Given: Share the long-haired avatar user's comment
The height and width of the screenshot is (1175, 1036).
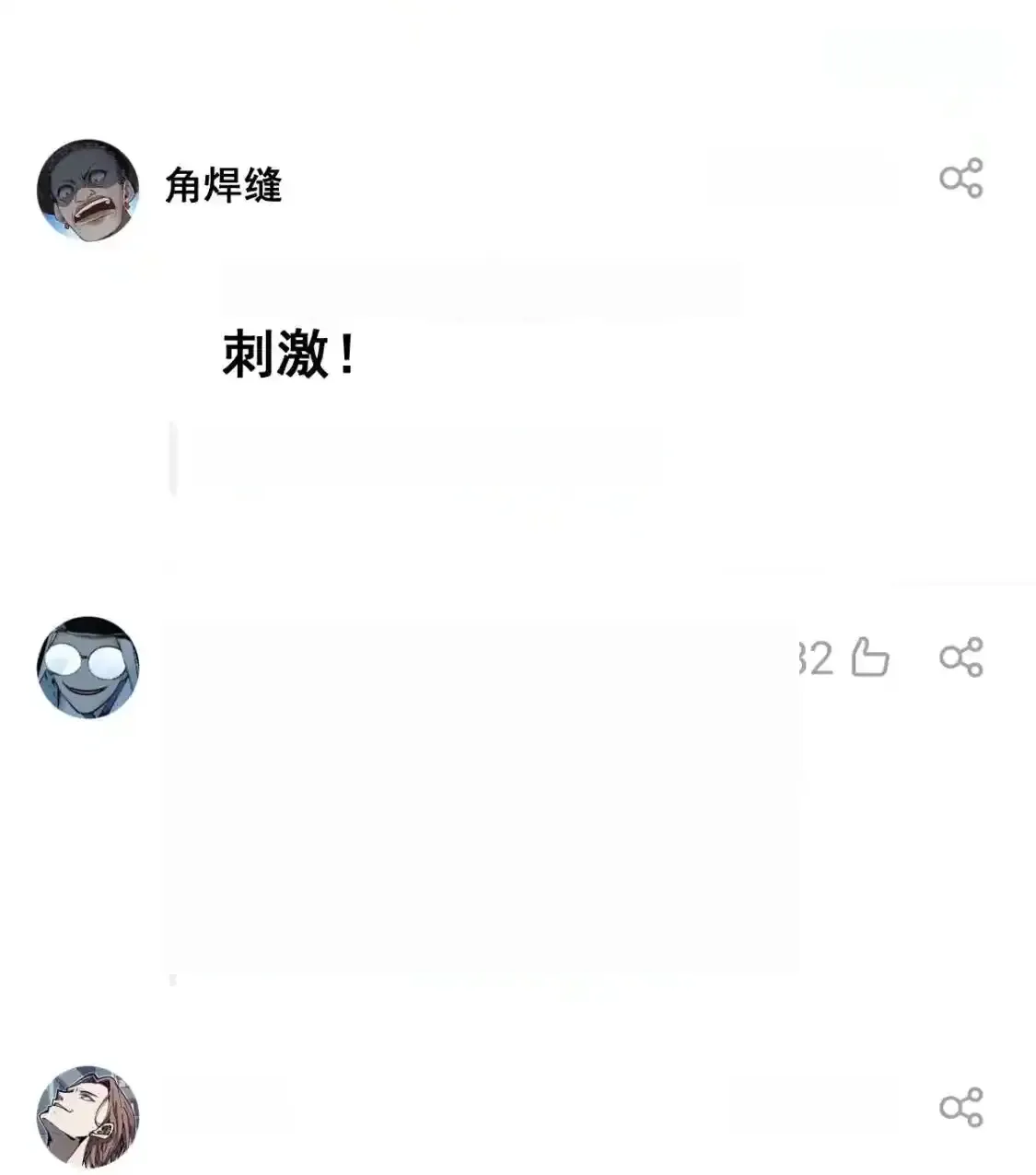Looking at the screenshot, I should click(x=961, y=1107).
